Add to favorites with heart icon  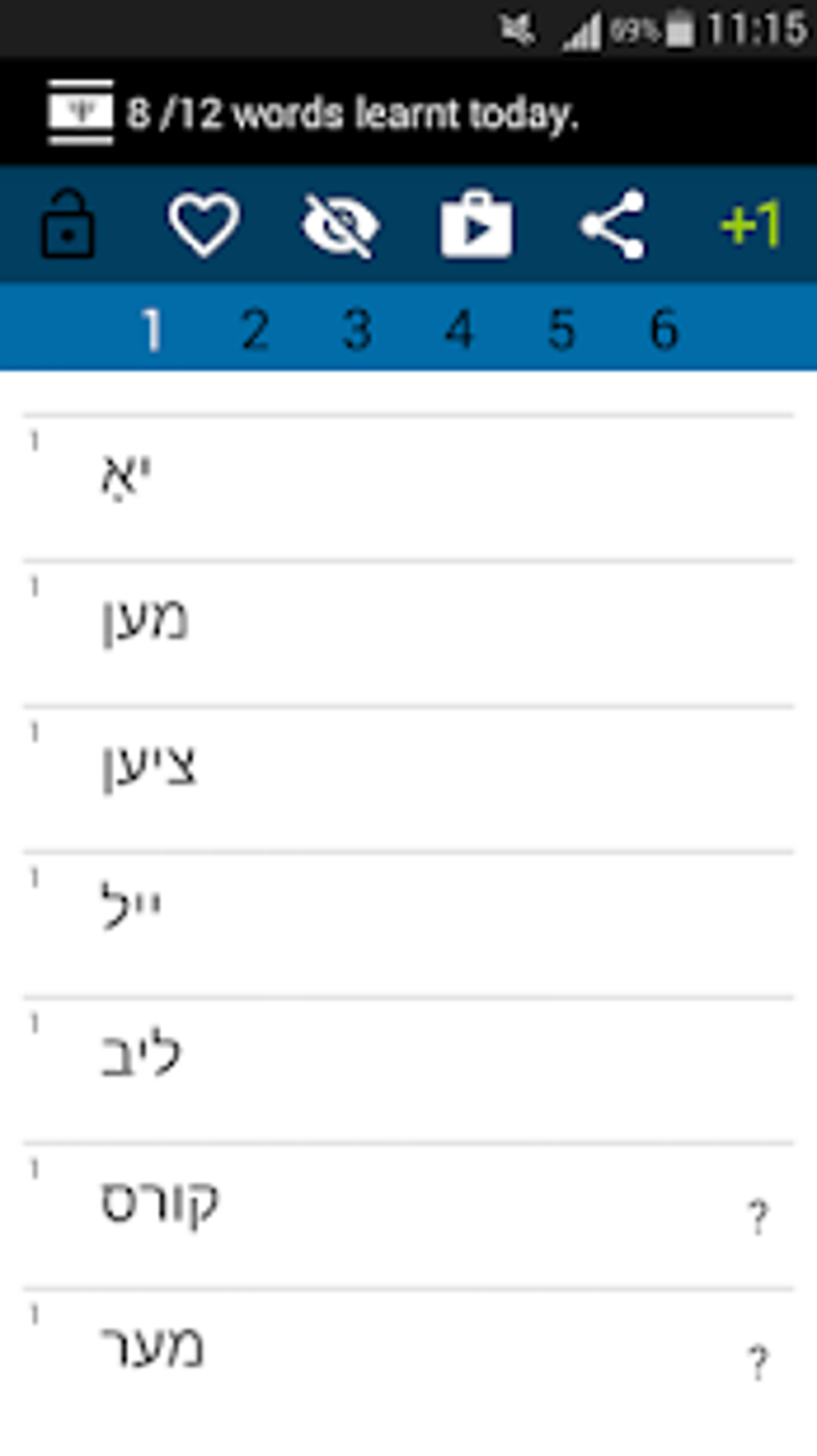point(203,225)
